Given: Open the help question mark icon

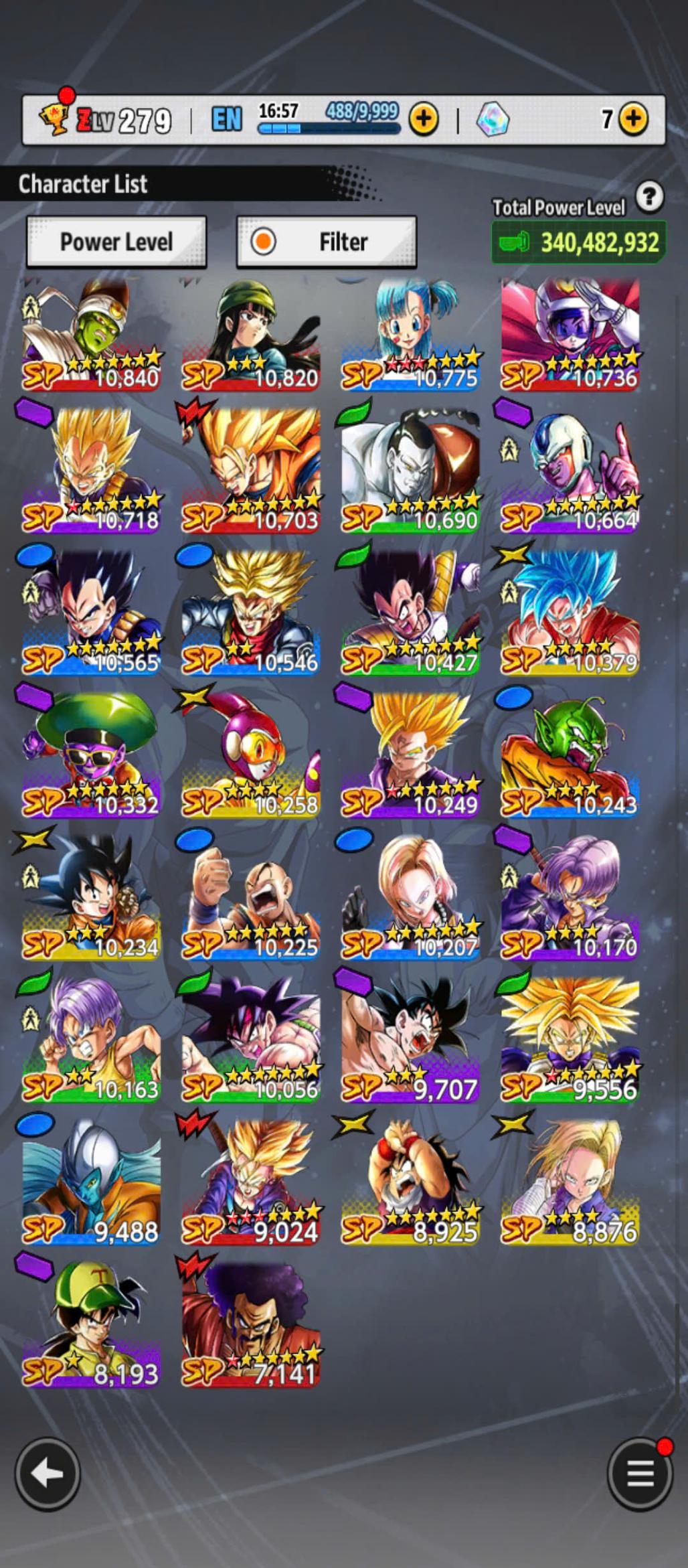Looking at the screenshot, I should [649, 197].
